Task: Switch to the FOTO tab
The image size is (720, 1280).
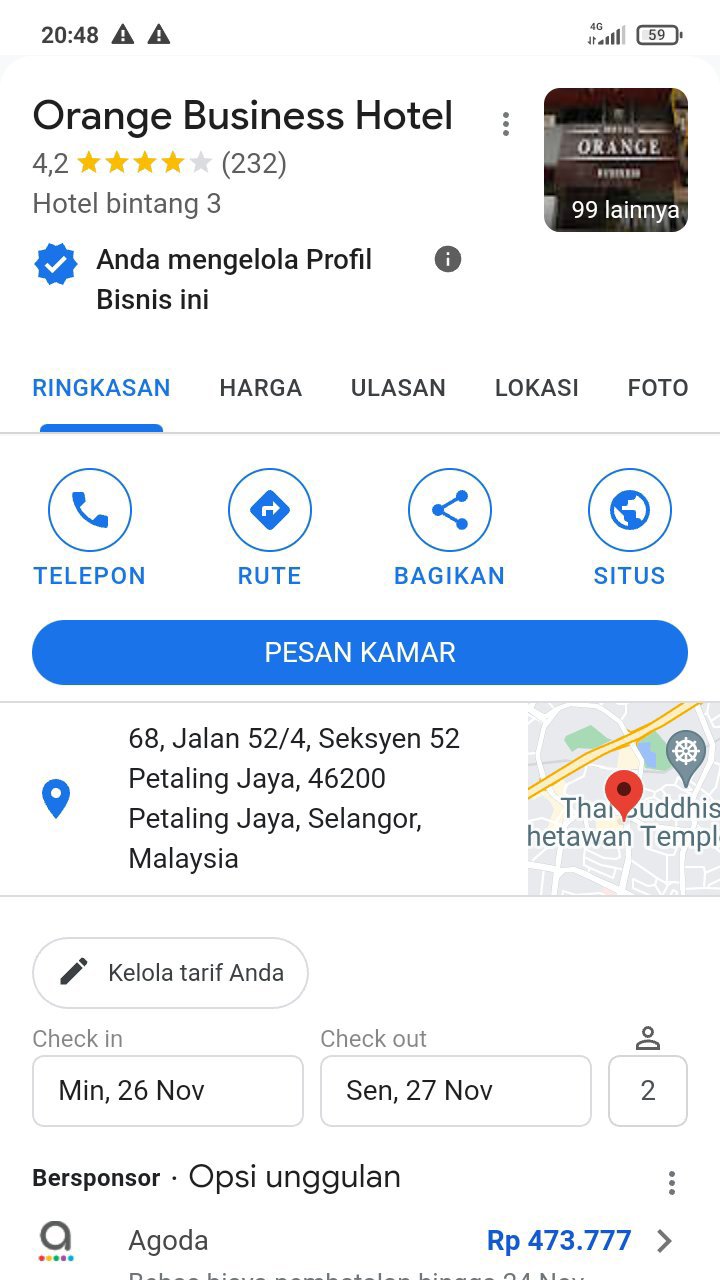Action: click(657, 388)
